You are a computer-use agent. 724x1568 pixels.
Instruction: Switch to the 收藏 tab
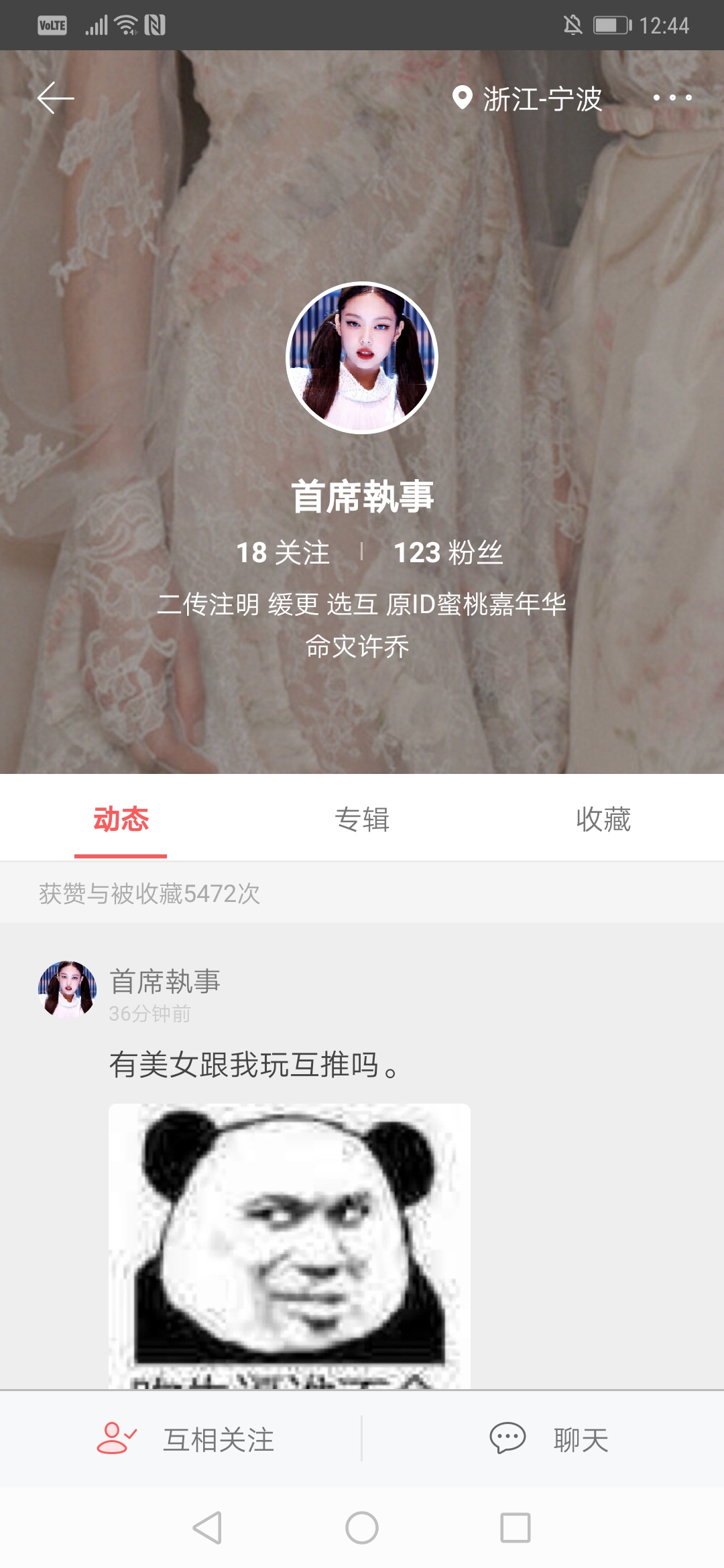[x=603, y=819]
